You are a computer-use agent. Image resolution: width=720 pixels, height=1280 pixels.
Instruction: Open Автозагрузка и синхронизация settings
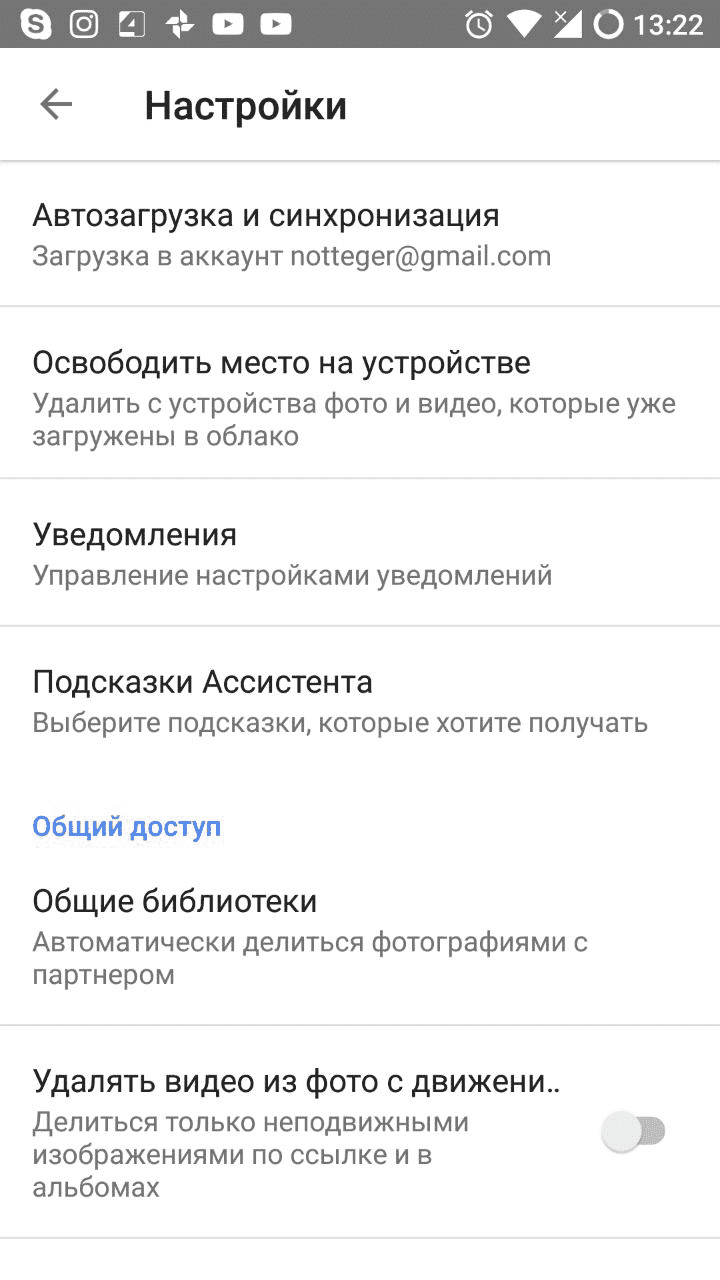pyautogui.click(x=360, y=234)
